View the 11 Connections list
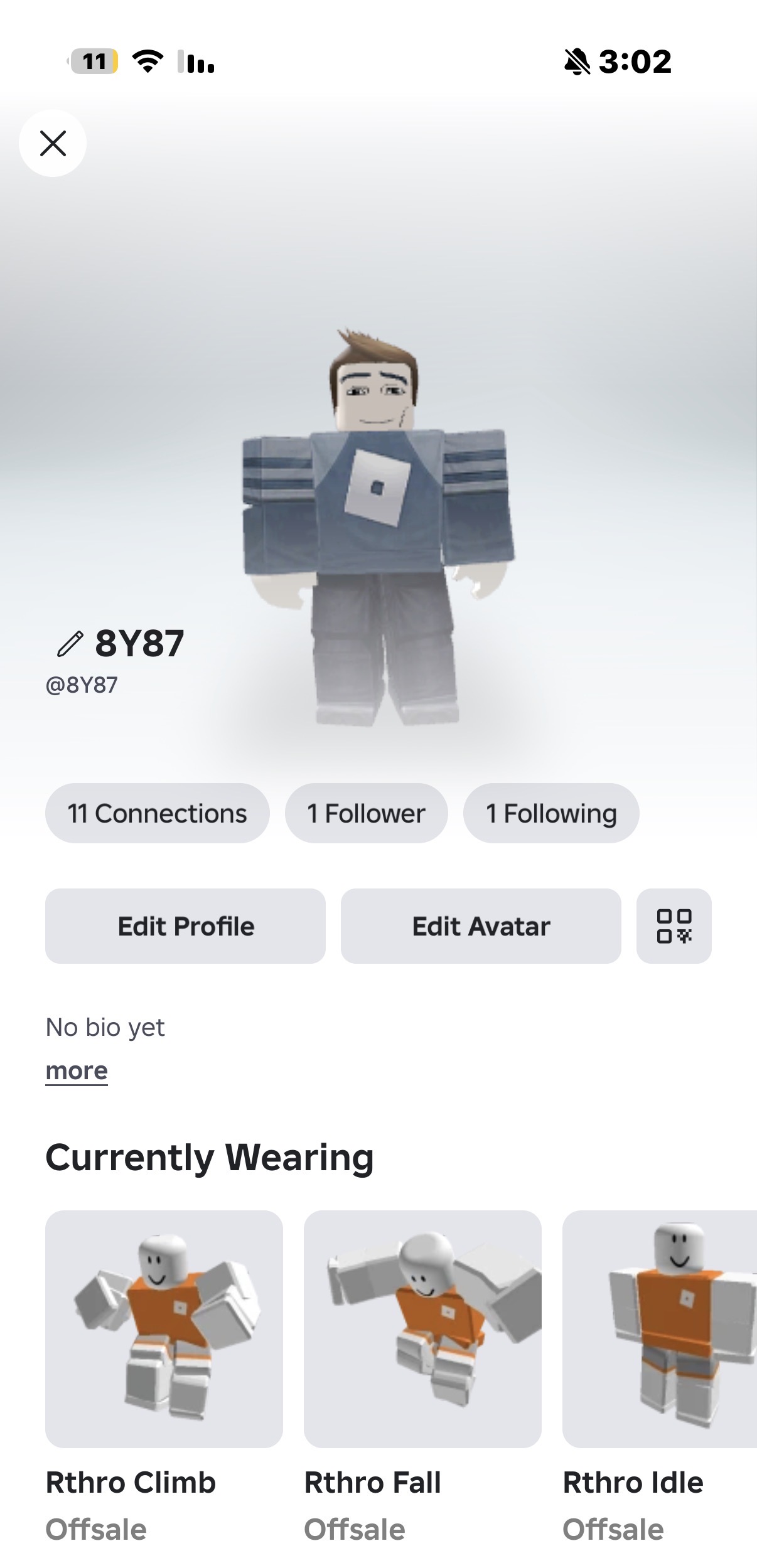This screenshot has width=757, height=1568. [157, 813]
